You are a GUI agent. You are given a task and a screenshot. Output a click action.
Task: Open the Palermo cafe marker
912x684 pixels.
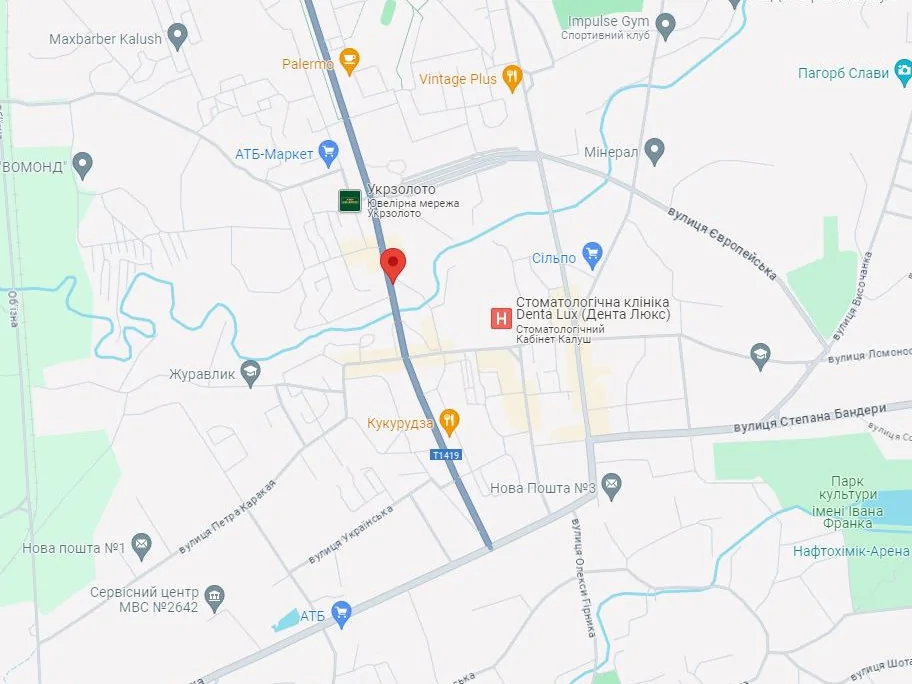(x=348, y=63)
